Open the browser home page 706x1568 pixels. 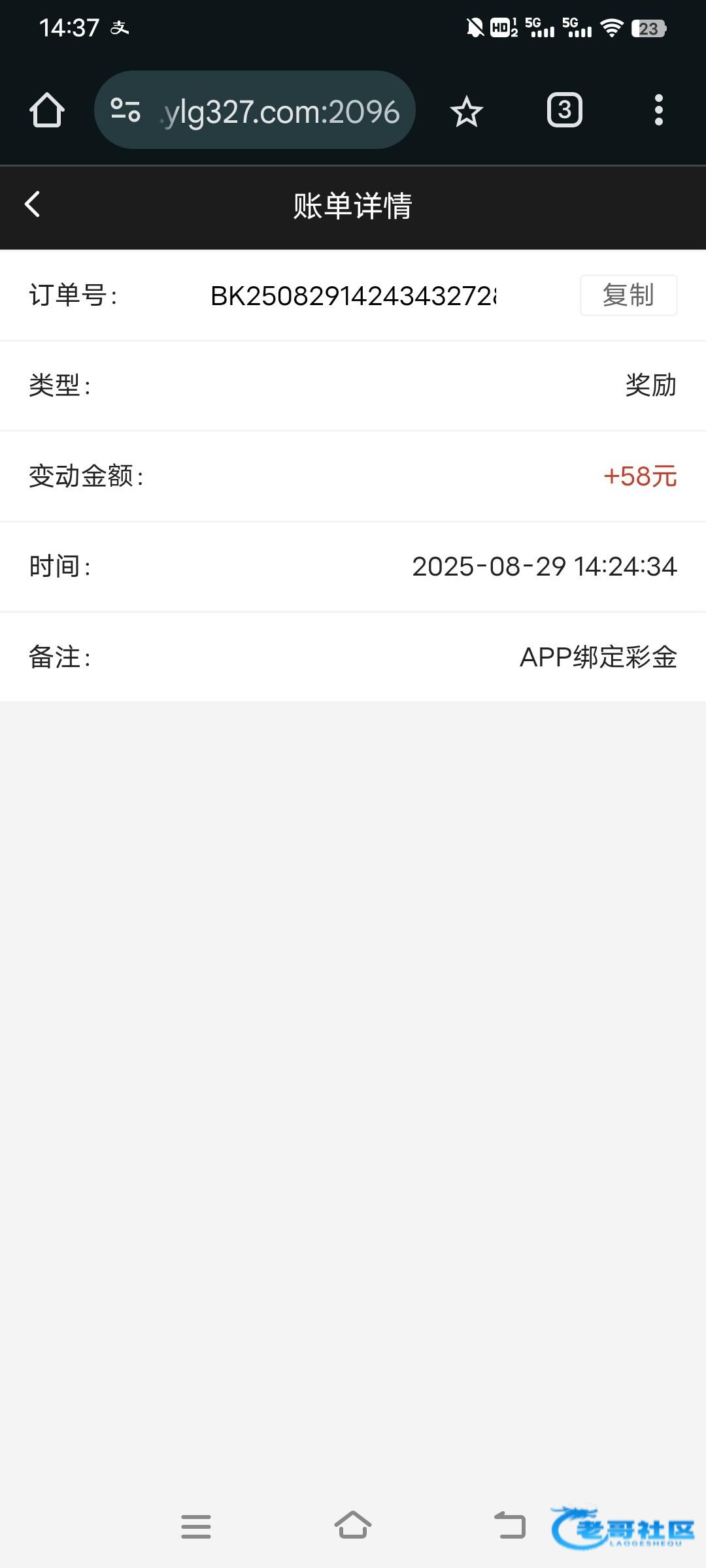point(47,110)
